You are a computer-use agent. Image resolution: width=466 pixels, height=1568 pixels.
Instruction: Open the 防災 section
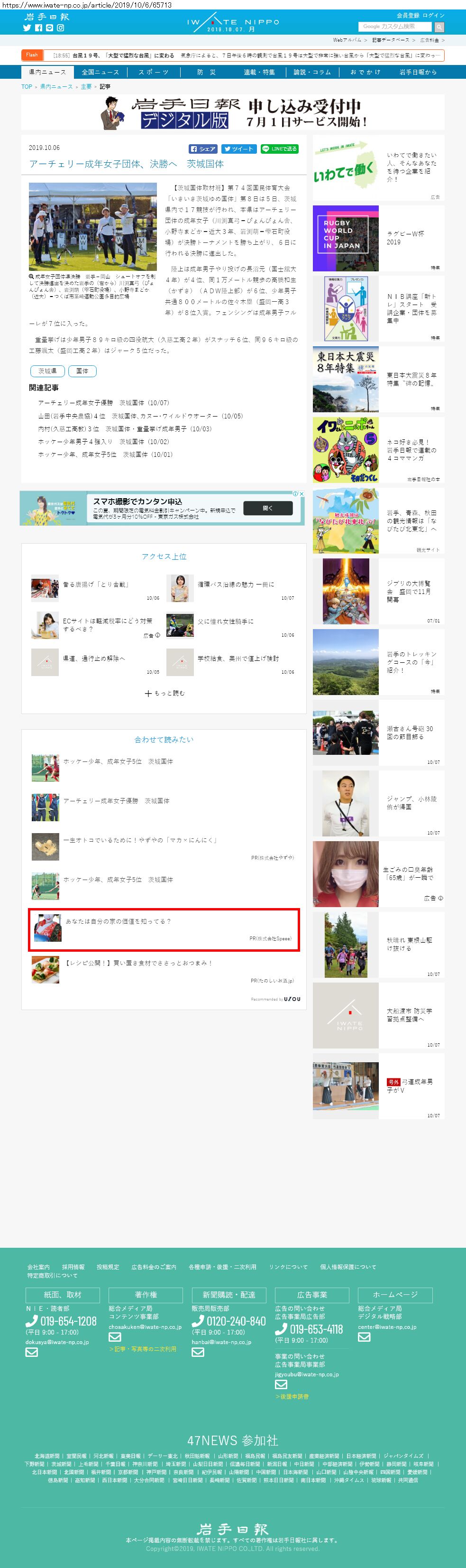pos(206,72)
